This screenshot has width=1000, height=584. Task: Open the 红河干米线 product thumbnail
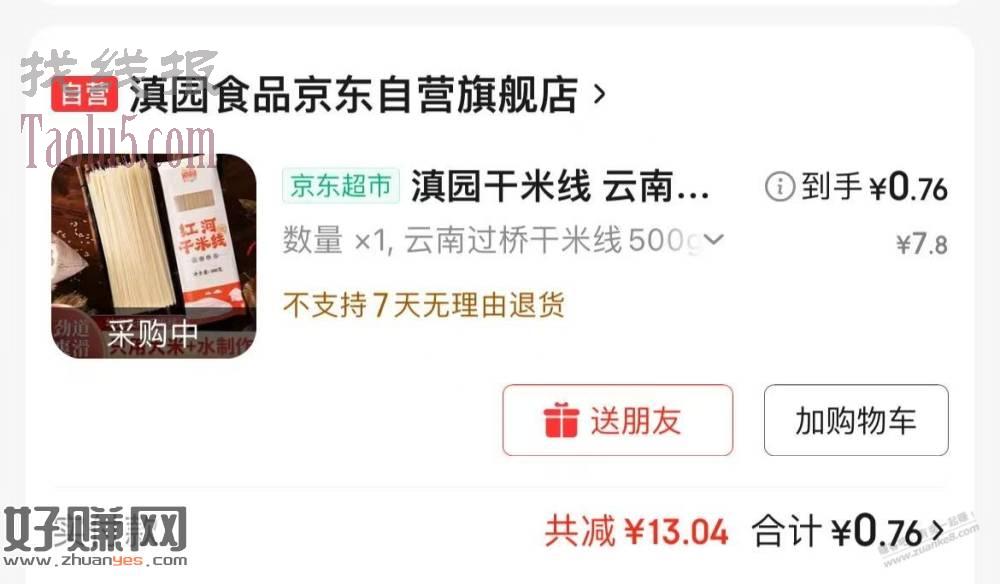pyautogui.click(x=154, y=256)
